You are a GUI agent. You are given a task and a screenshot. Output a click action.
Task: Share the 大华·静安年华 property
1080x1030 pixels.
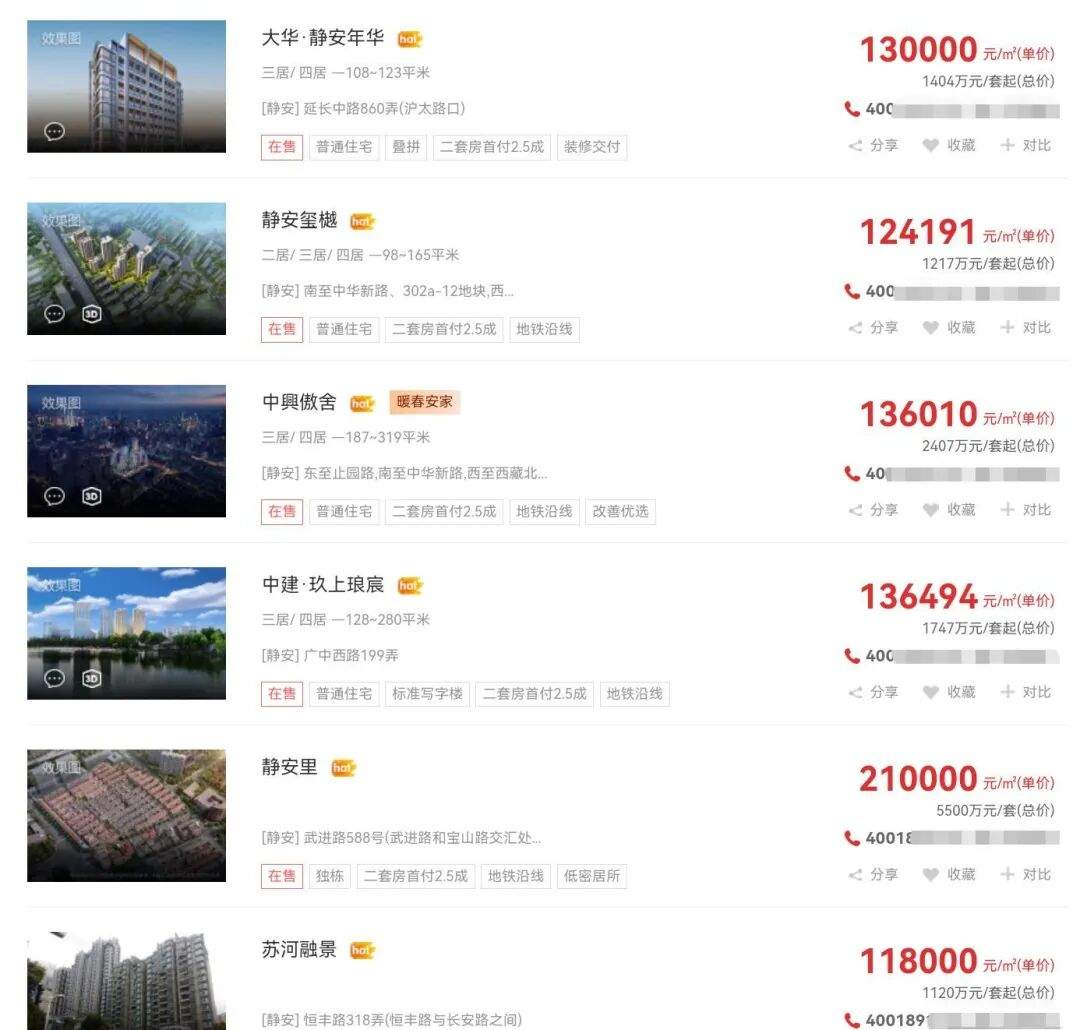pyautogui.click(x=873, y=146)
